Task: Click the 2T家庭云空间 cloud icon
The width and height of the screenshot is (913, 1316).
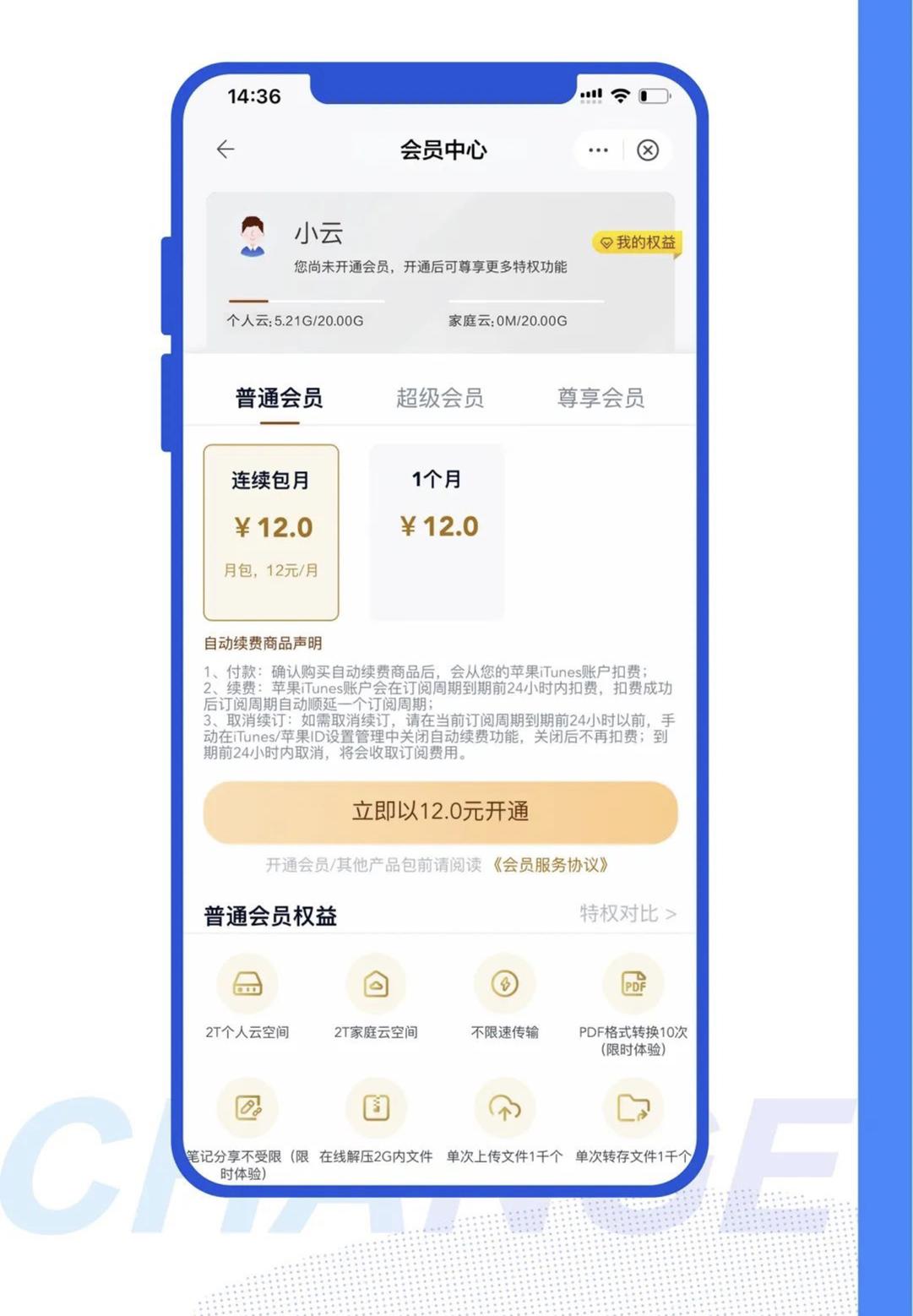Action: pyautogui.click(x=376, y=984)
